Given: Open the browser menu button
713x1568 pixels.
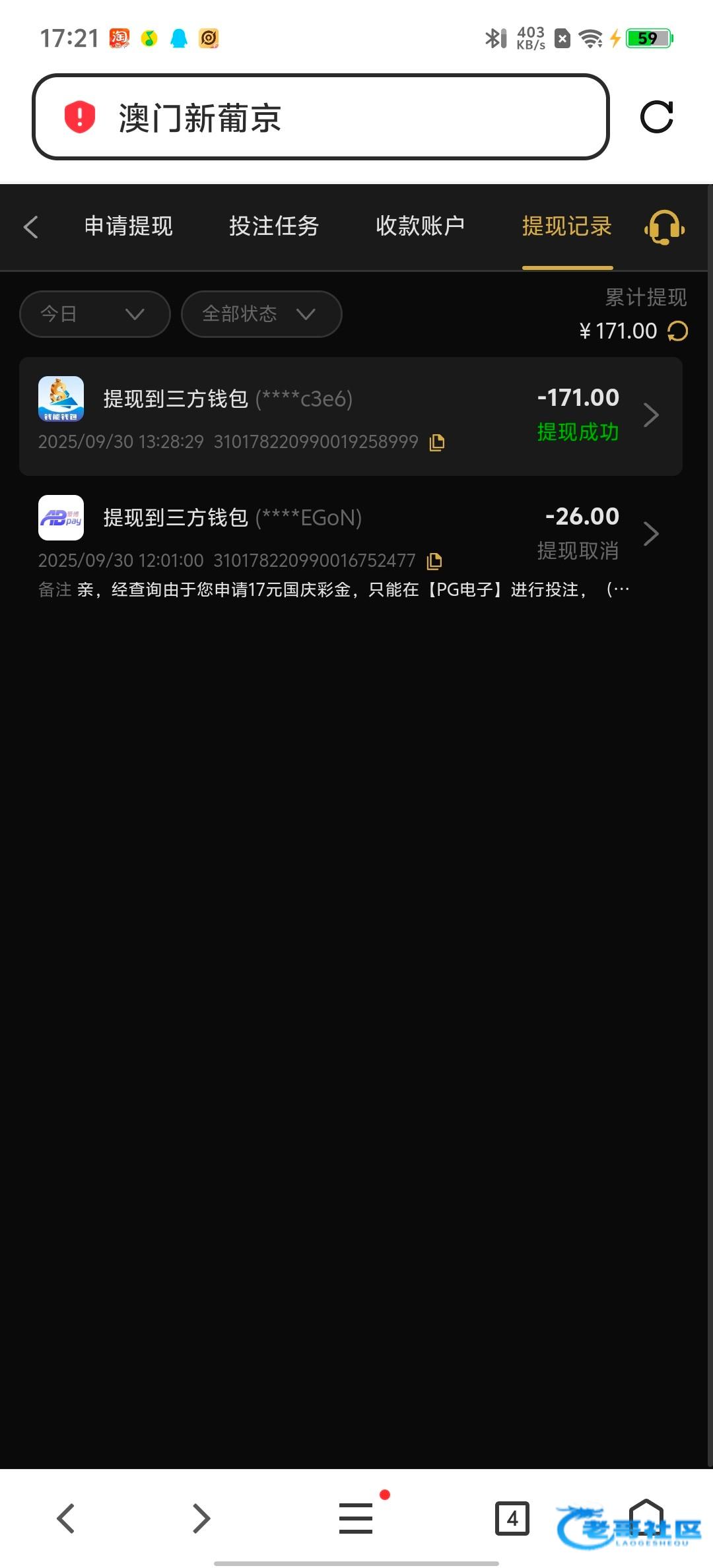Looking at the screenshot, I should (x=356, y=1519).
